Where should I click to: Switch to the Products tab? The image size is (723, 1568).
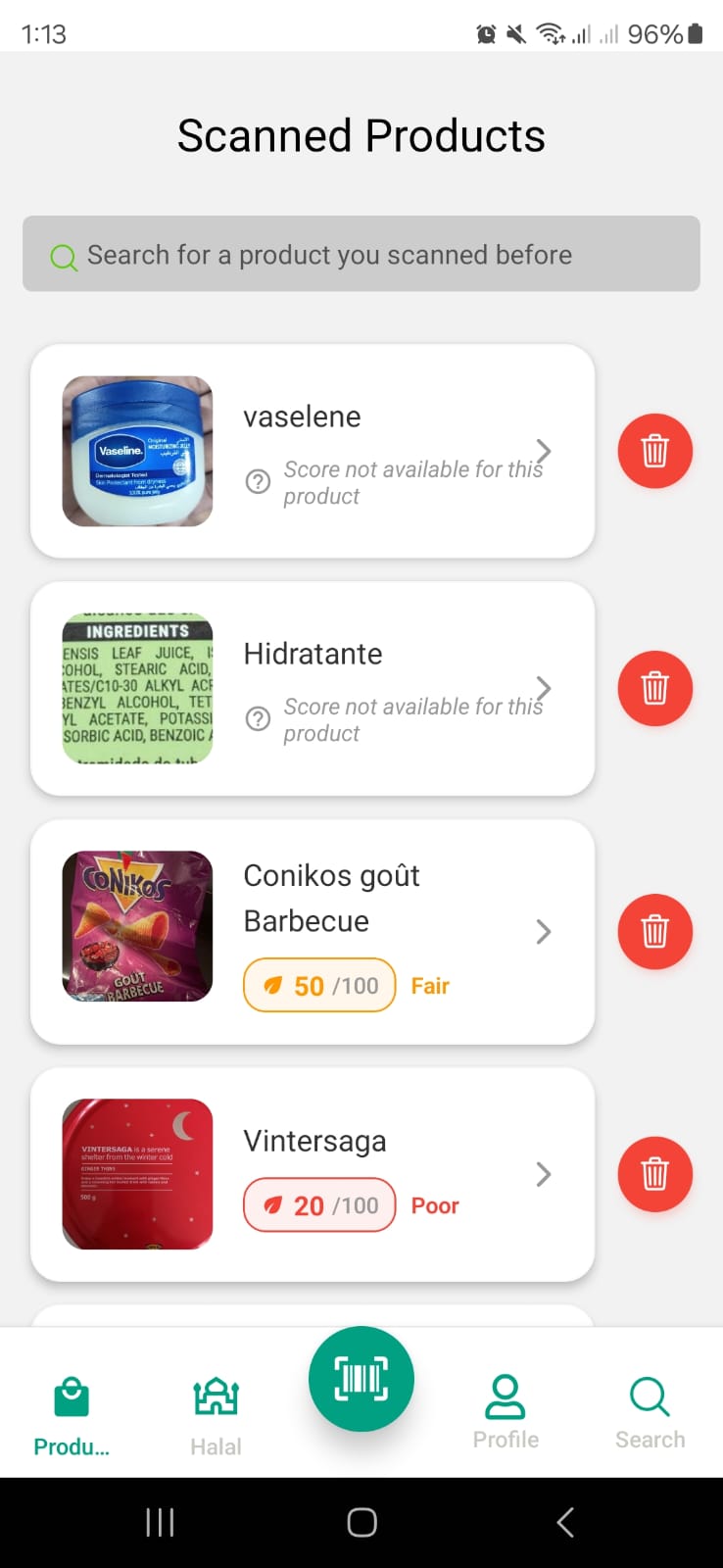(x=72, y=1416)
